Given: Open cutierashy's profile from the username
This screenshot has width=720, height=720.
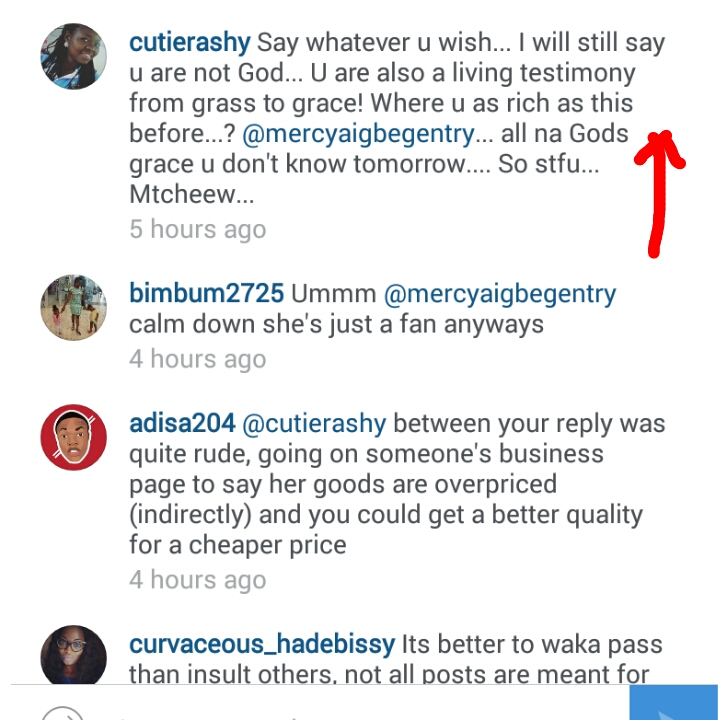Looking at the screenshot, I should tap(190, 44).
